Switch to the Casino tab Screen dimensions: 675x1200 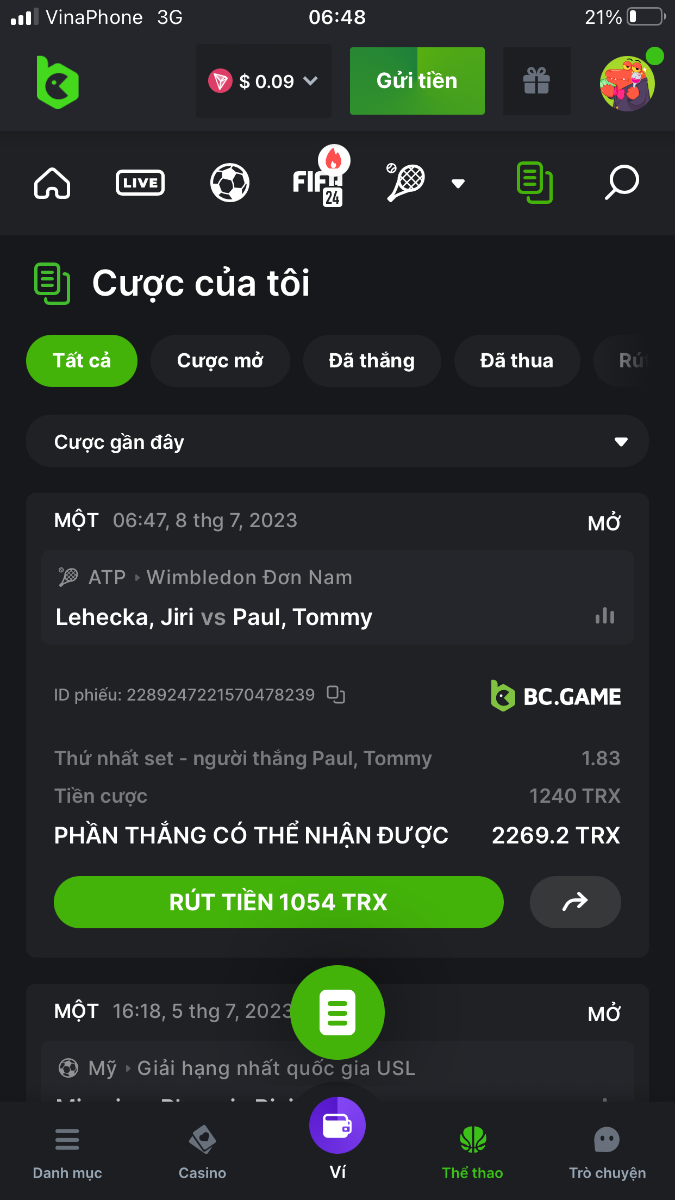click(x=202, y=1151)
